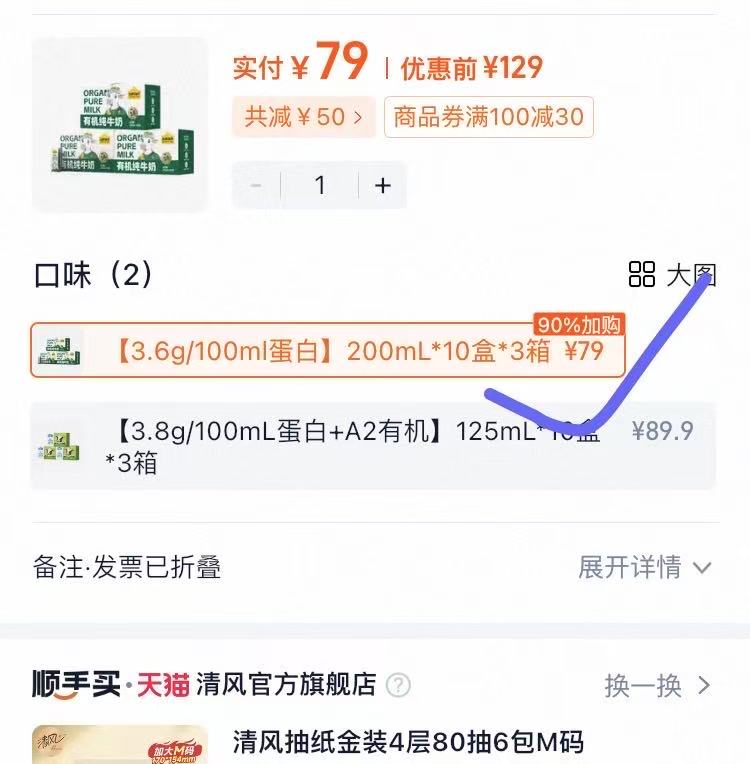Switch flavor list to 大图 view
750x764 pixels.
[x=673, y=275]
